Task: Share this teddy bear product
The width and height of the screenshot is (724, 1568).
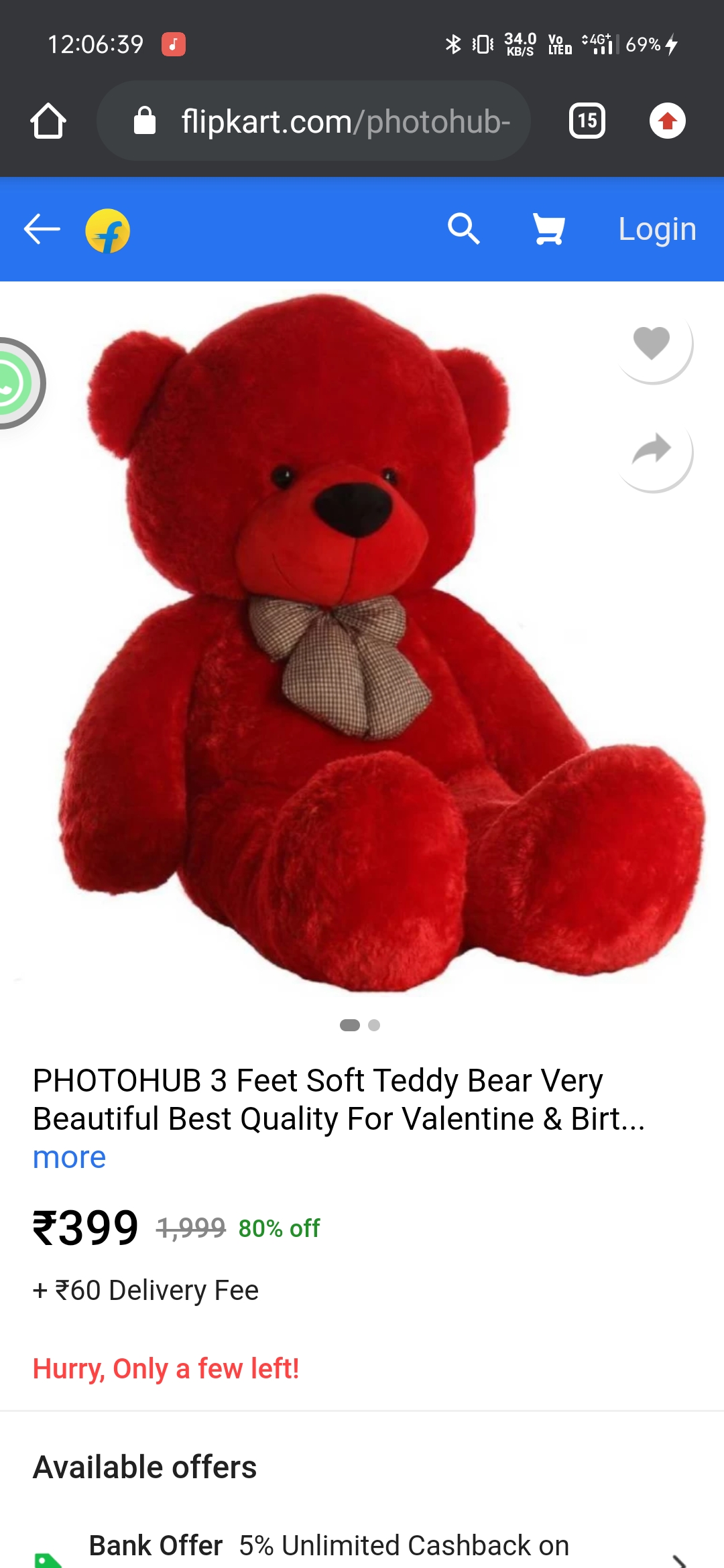Action: [652, 450]
